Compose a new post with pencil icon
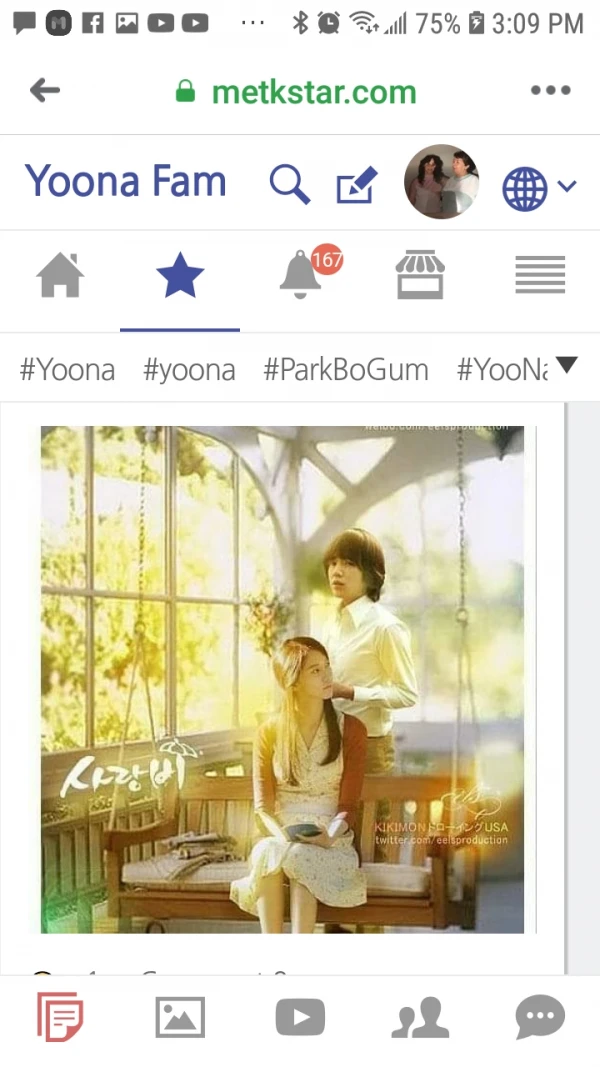Screen dimensions: 600x1067 (x=356, y=185)
